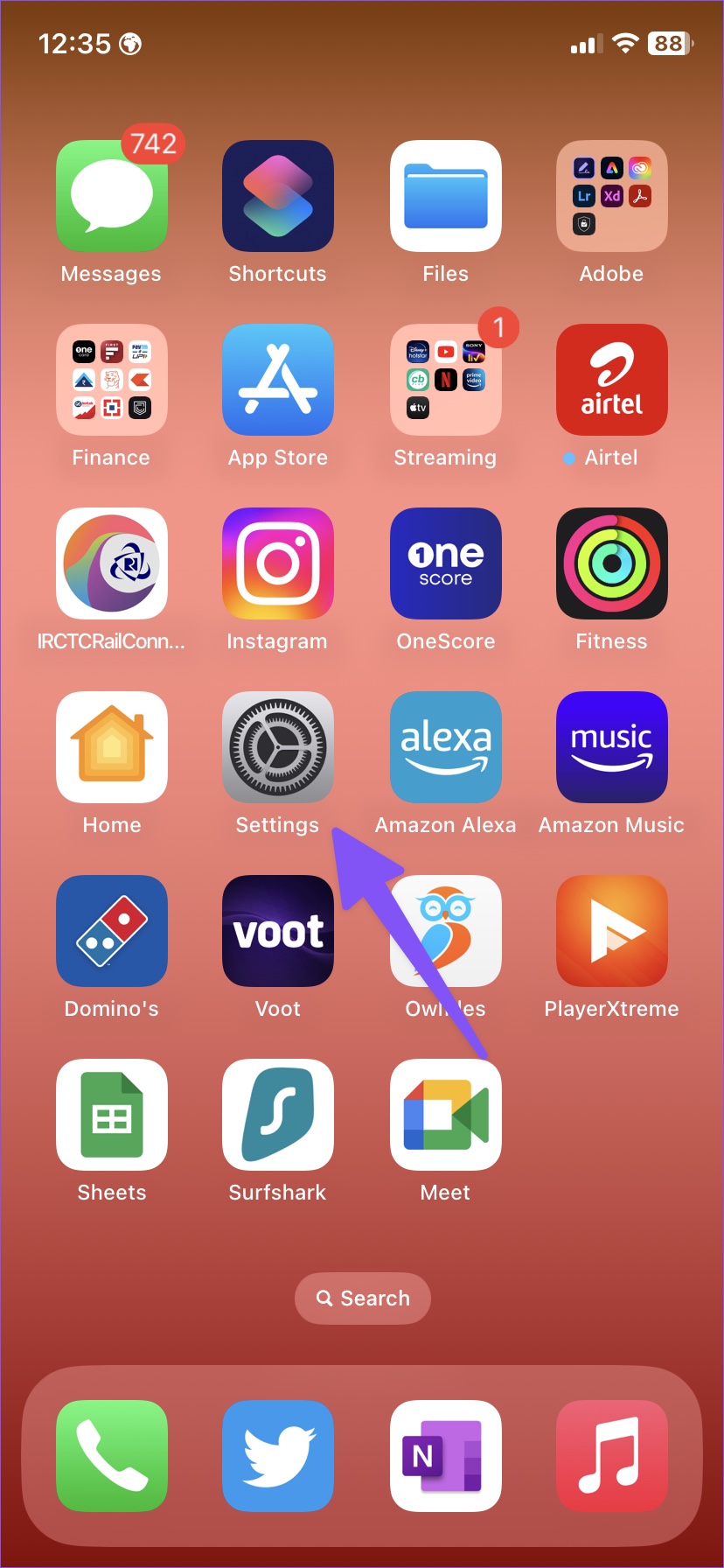The width and height of the screenshot is (724, 1568).
Task: Open the Streaming folder
Action: tap(445, 380)
